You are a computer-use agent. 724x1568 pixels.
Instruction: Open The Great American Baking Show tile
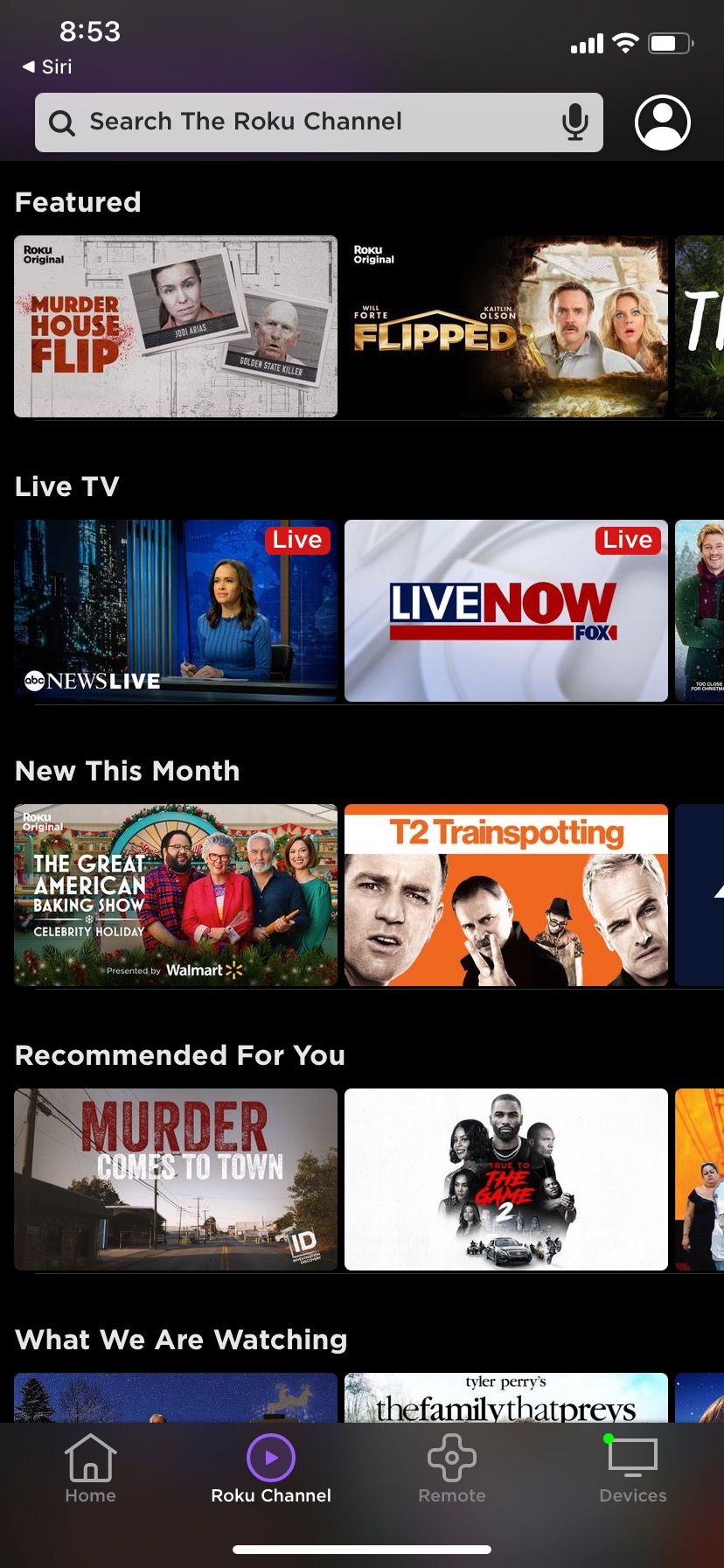(x=176, y=895)
